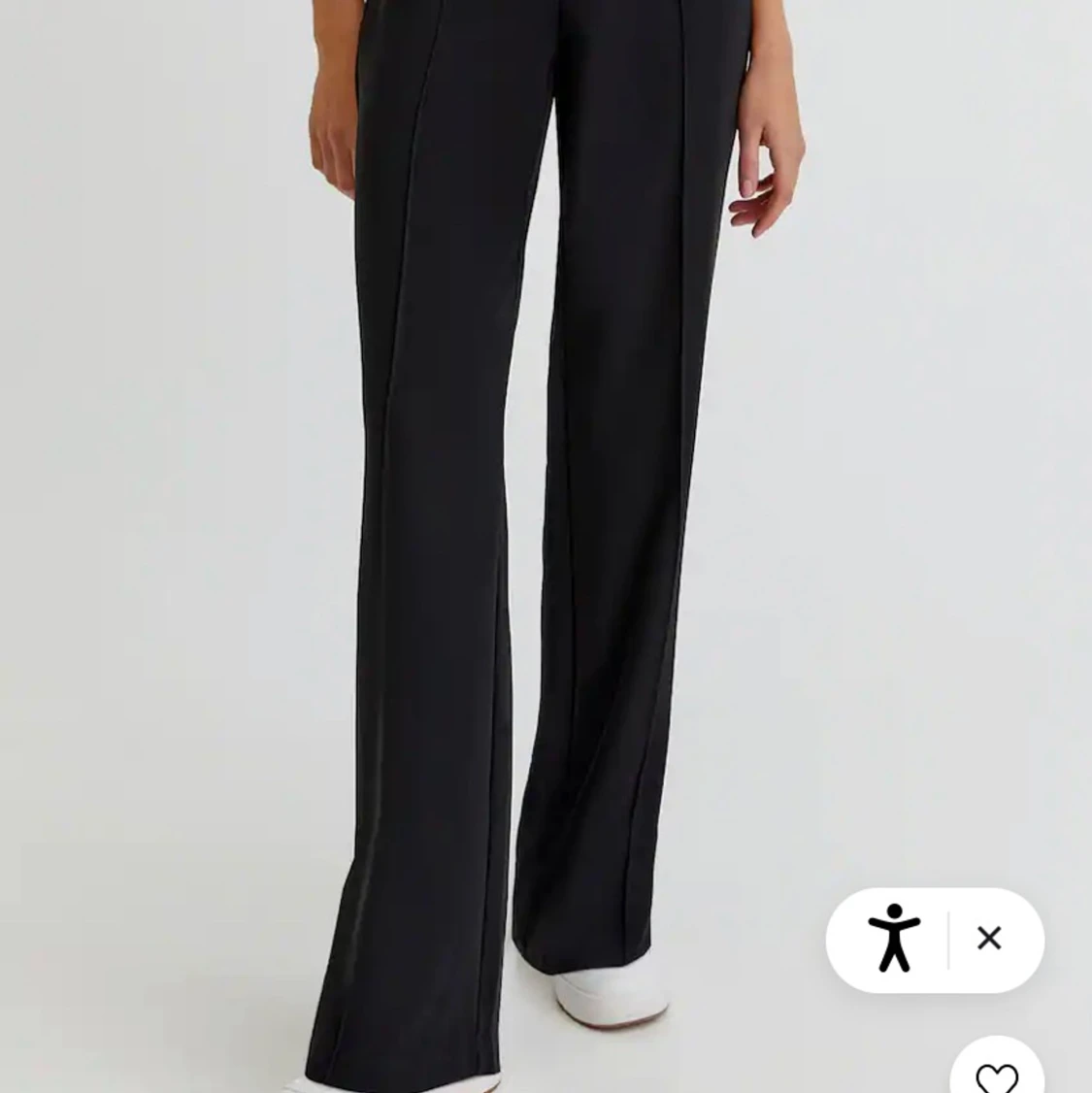Open the accessibility options widget
The height and width of the screenshot is (1093, 1092).
pyautogui.click(x=893, y=939)
